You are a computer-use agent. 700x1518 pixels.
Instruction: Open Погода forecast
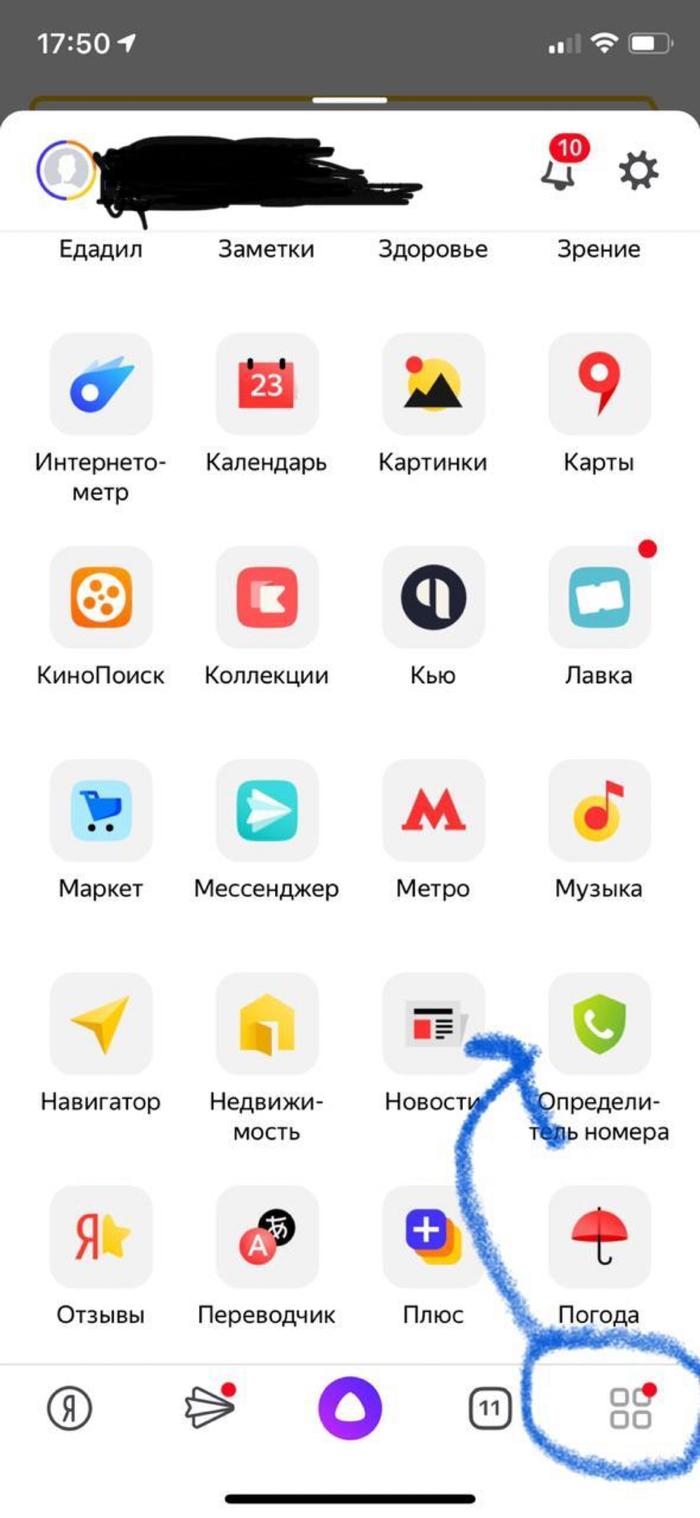599,1237
